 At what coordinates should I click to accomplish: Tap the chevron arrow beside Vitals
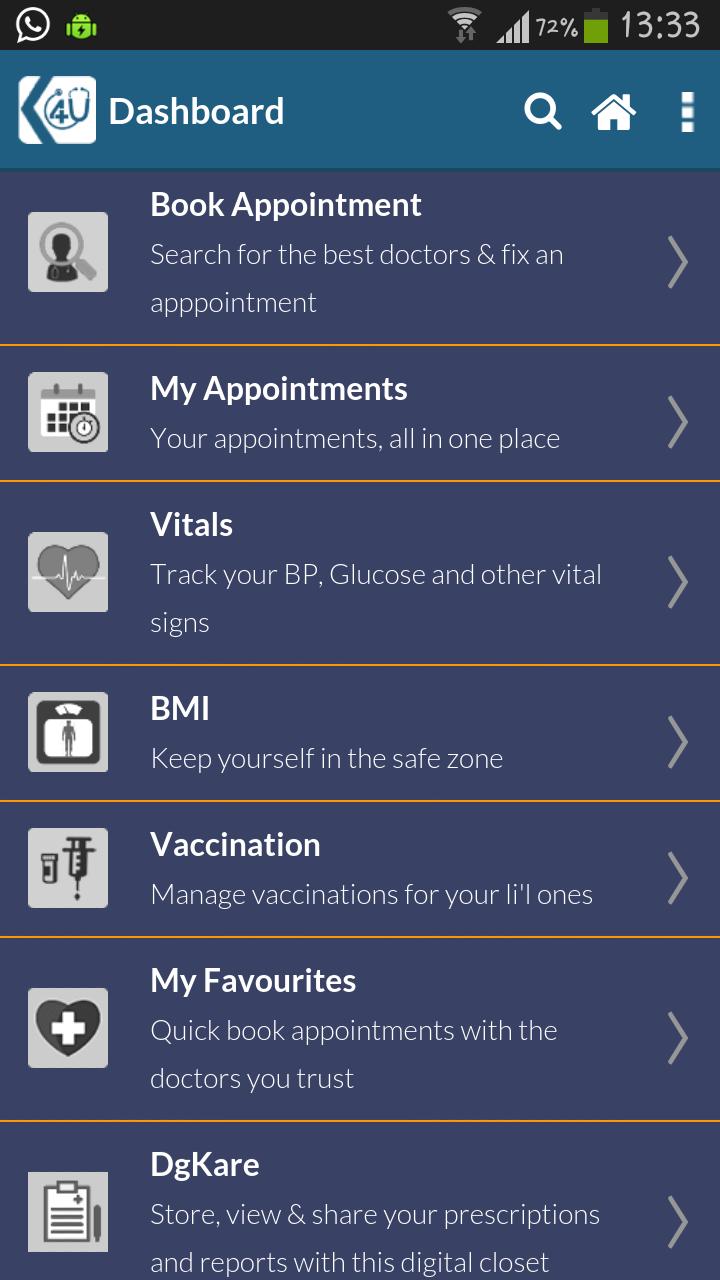click(677, 581)
